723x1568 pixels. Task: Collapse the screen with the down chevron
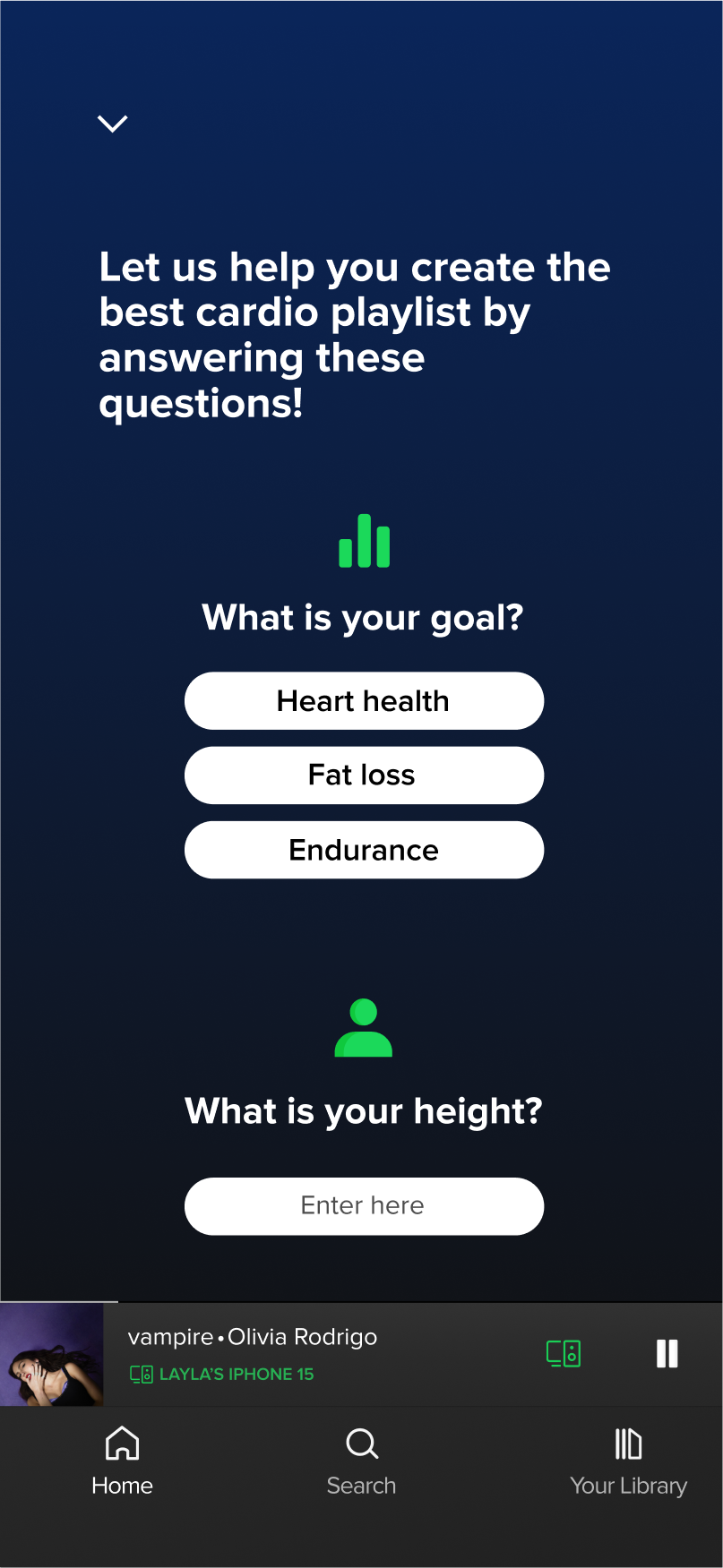click(x=112, y=124)
